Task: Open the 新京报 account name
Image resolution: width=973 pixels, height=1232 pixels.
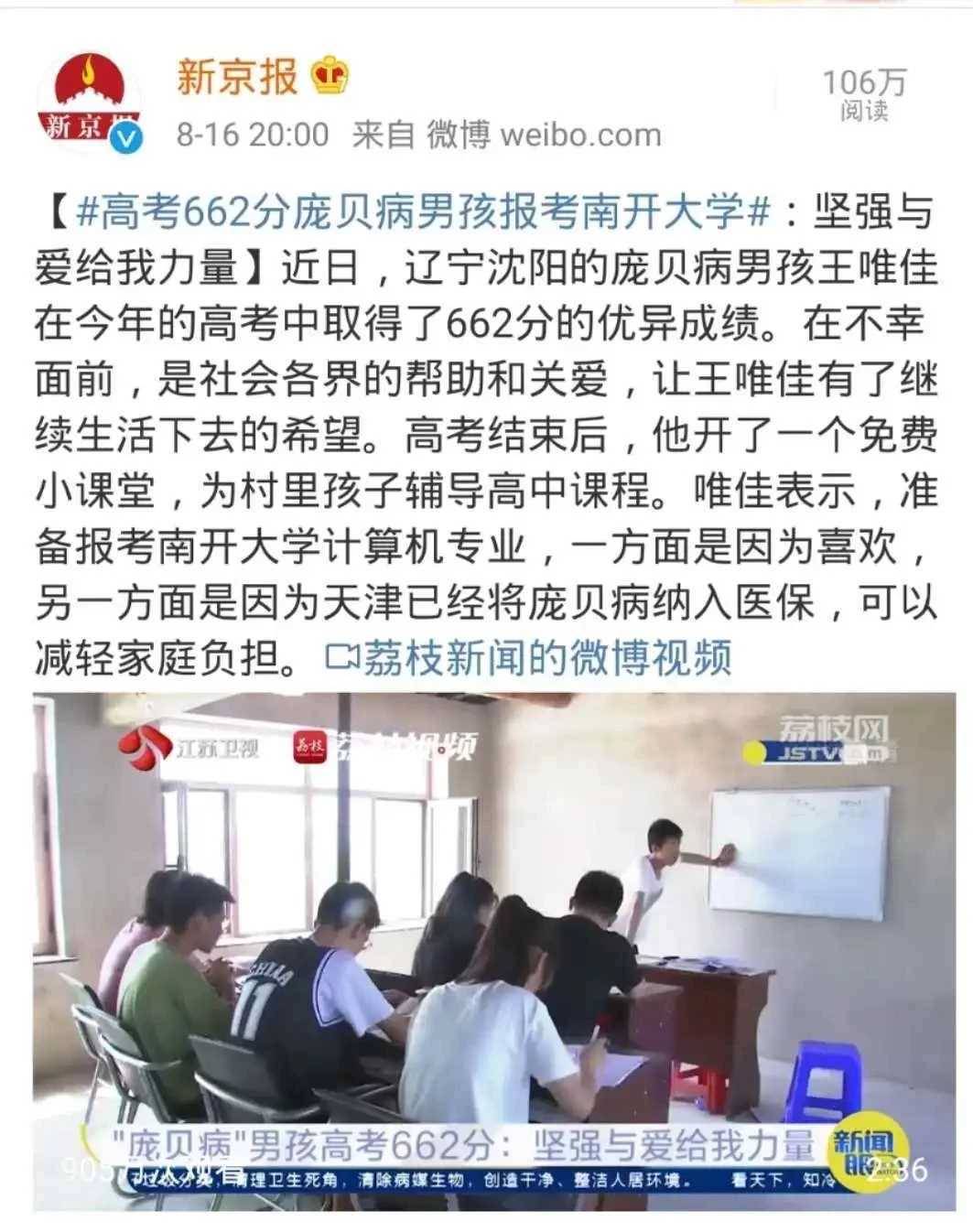Action: pos(237,76)
